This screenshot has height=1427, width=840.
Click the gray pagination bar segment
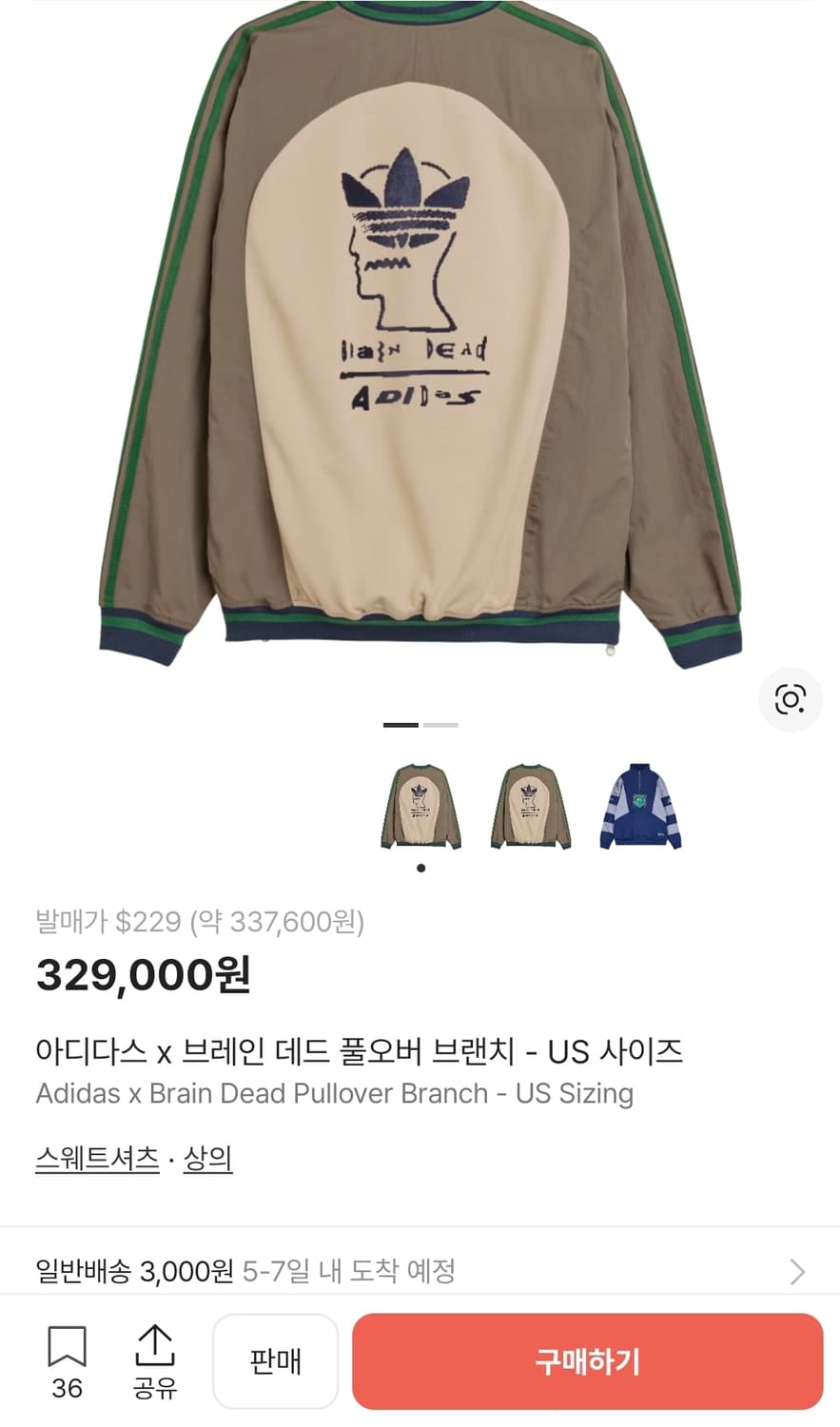439,726
